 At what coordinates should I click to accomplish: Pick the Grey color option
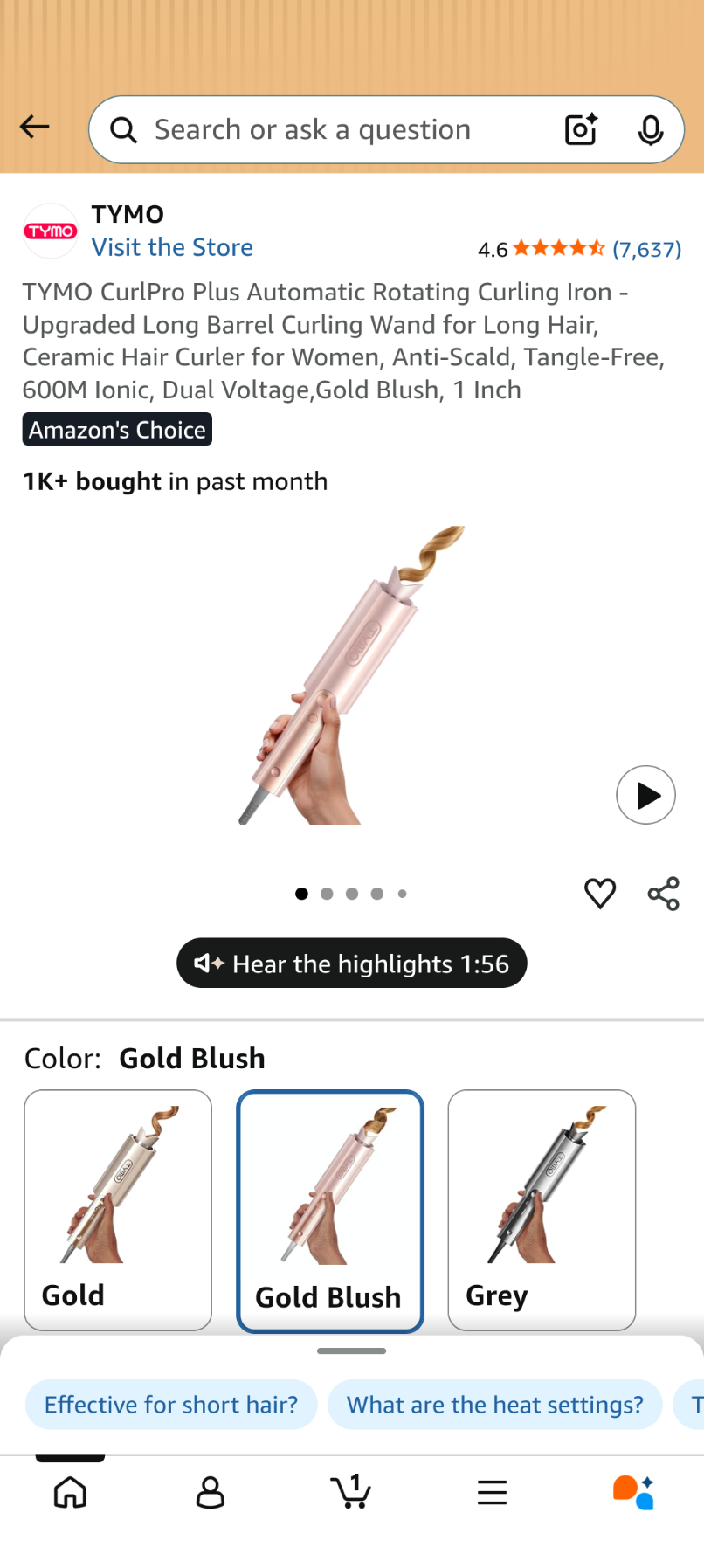pos(542,1210)
